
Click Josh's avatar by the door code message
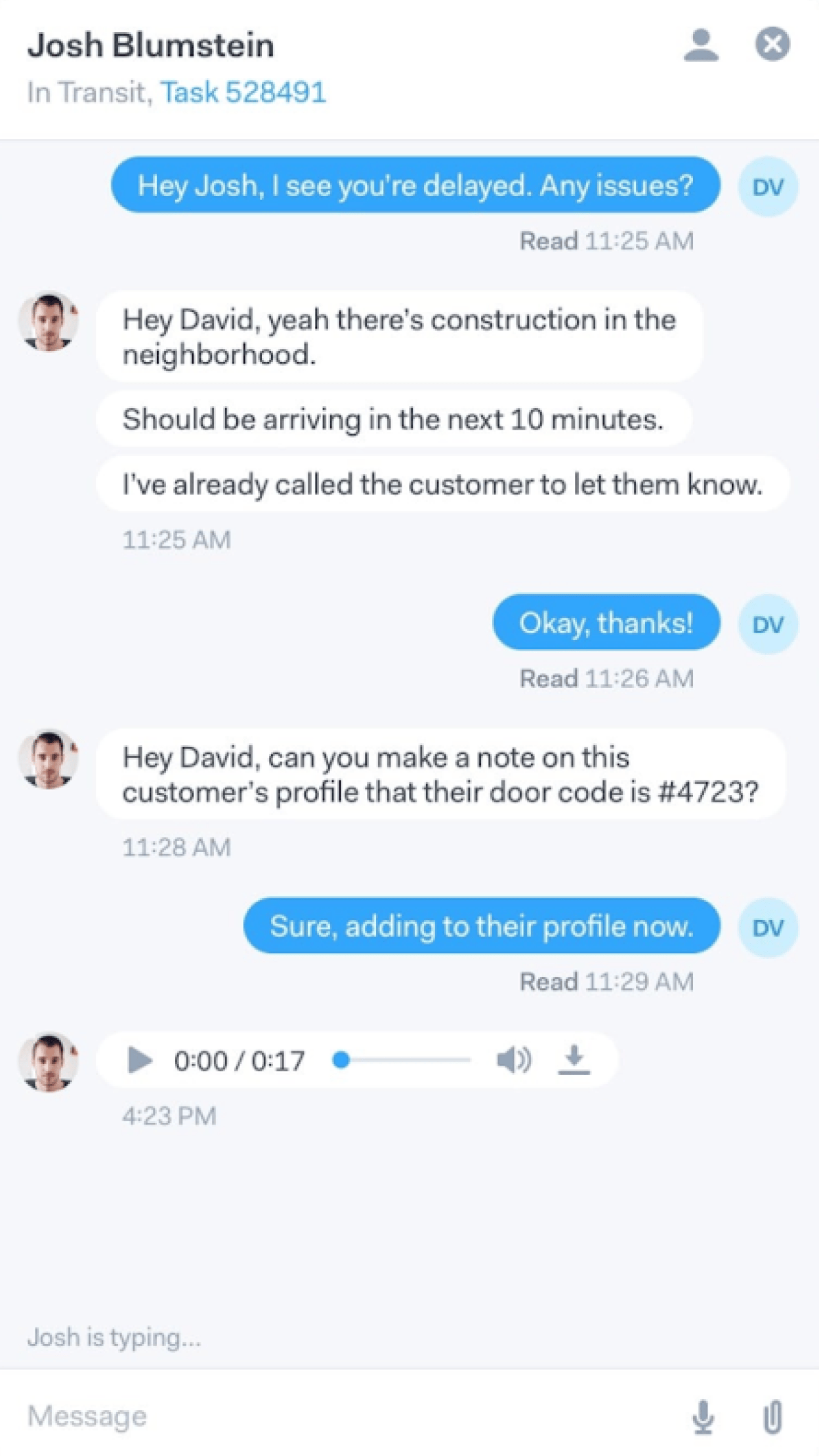(x=47, y=758)
